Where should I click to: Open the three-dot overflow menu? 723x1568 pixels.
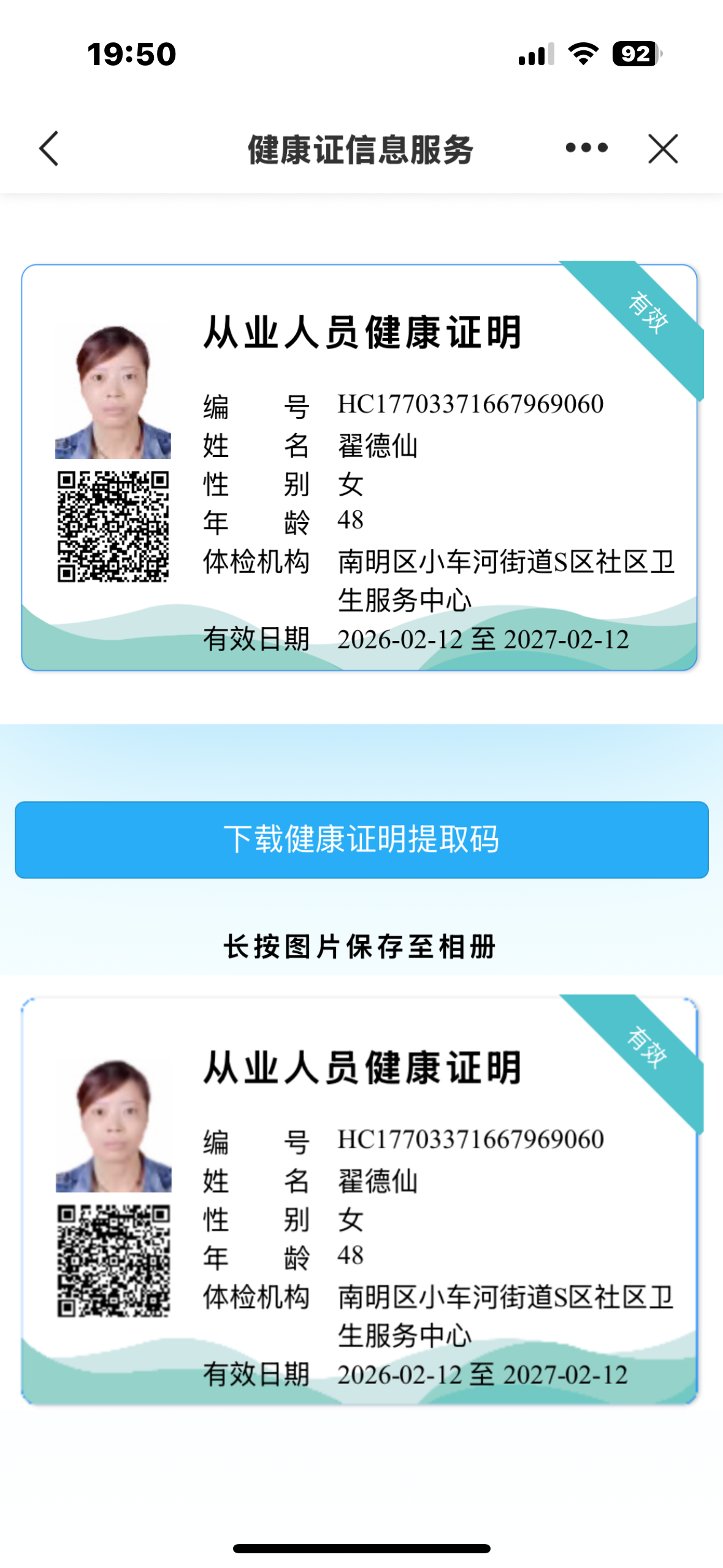pyautogui.click(x=586, y=148)
